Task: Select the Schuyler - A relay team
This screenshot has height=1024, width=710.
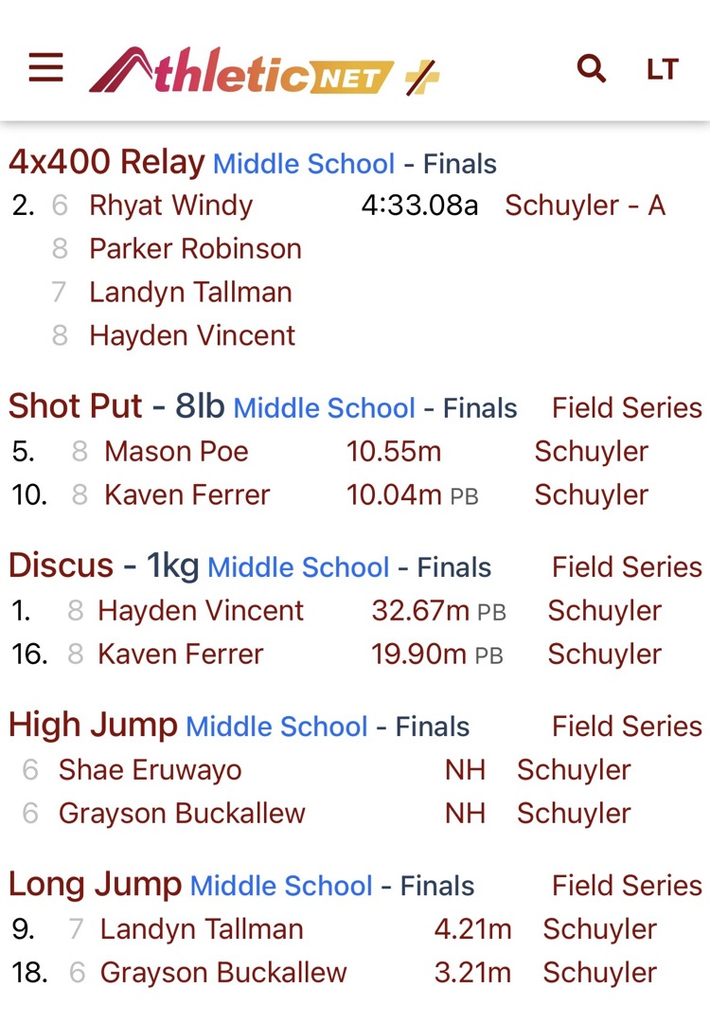Action: [584, 206]
